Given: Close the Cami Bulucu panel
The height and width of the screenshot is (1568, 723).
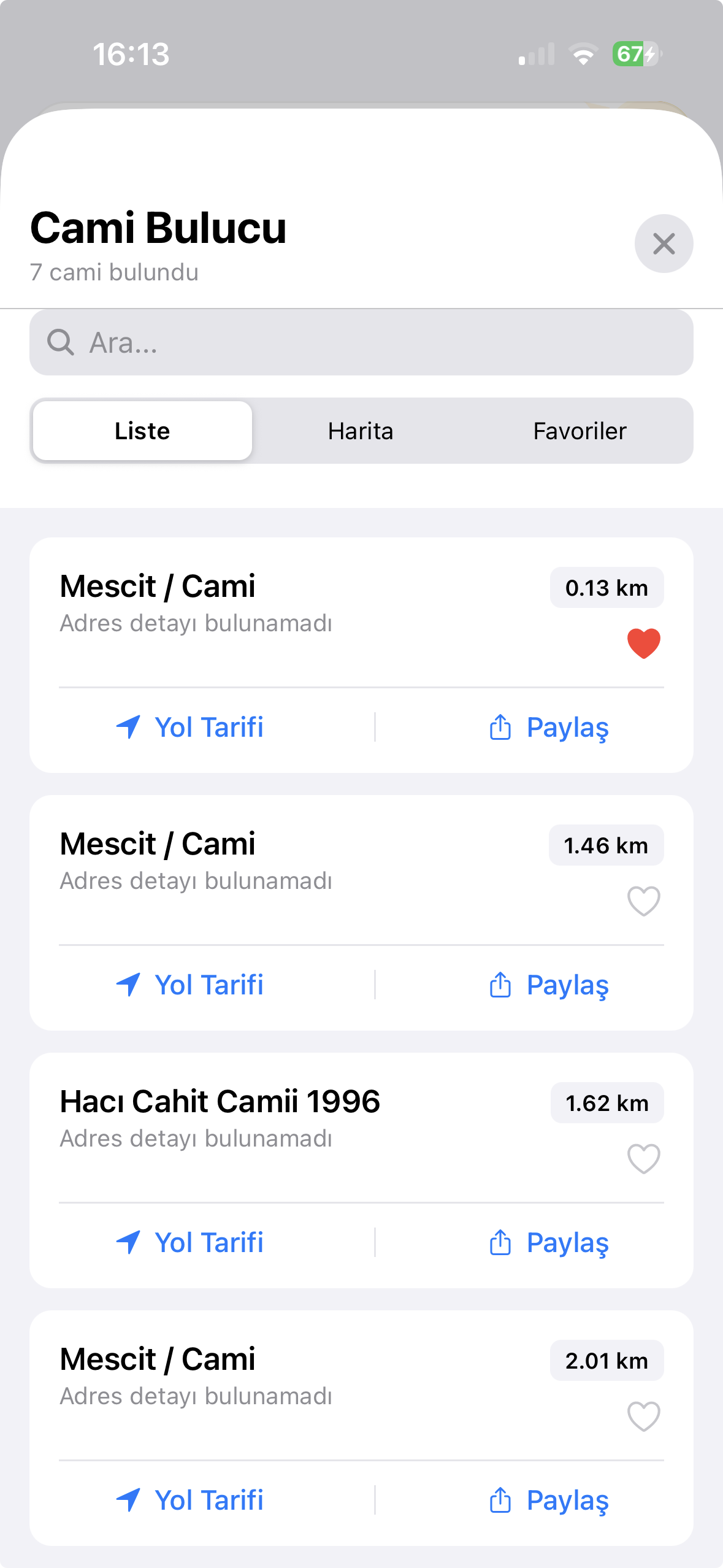Looking at the screenshot, I should 664,244.
